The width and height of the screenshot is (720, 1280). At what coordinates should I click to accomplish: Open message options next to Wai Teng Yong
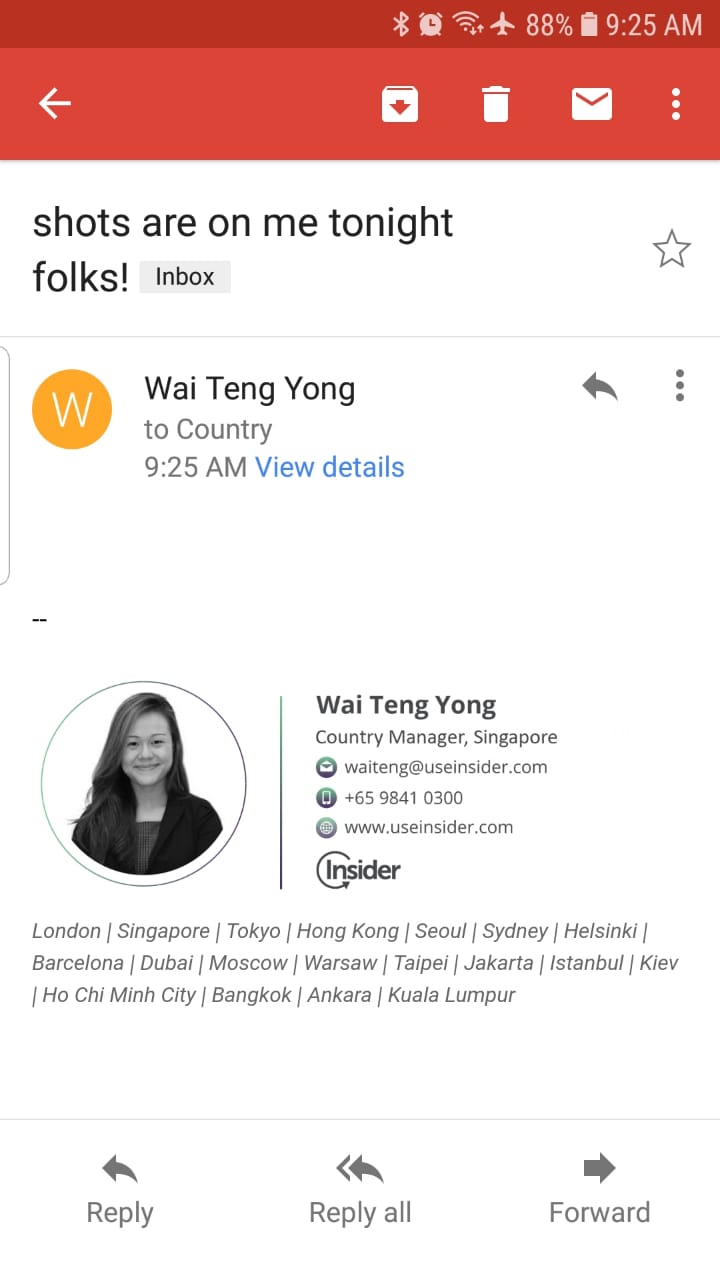point(680,386)
